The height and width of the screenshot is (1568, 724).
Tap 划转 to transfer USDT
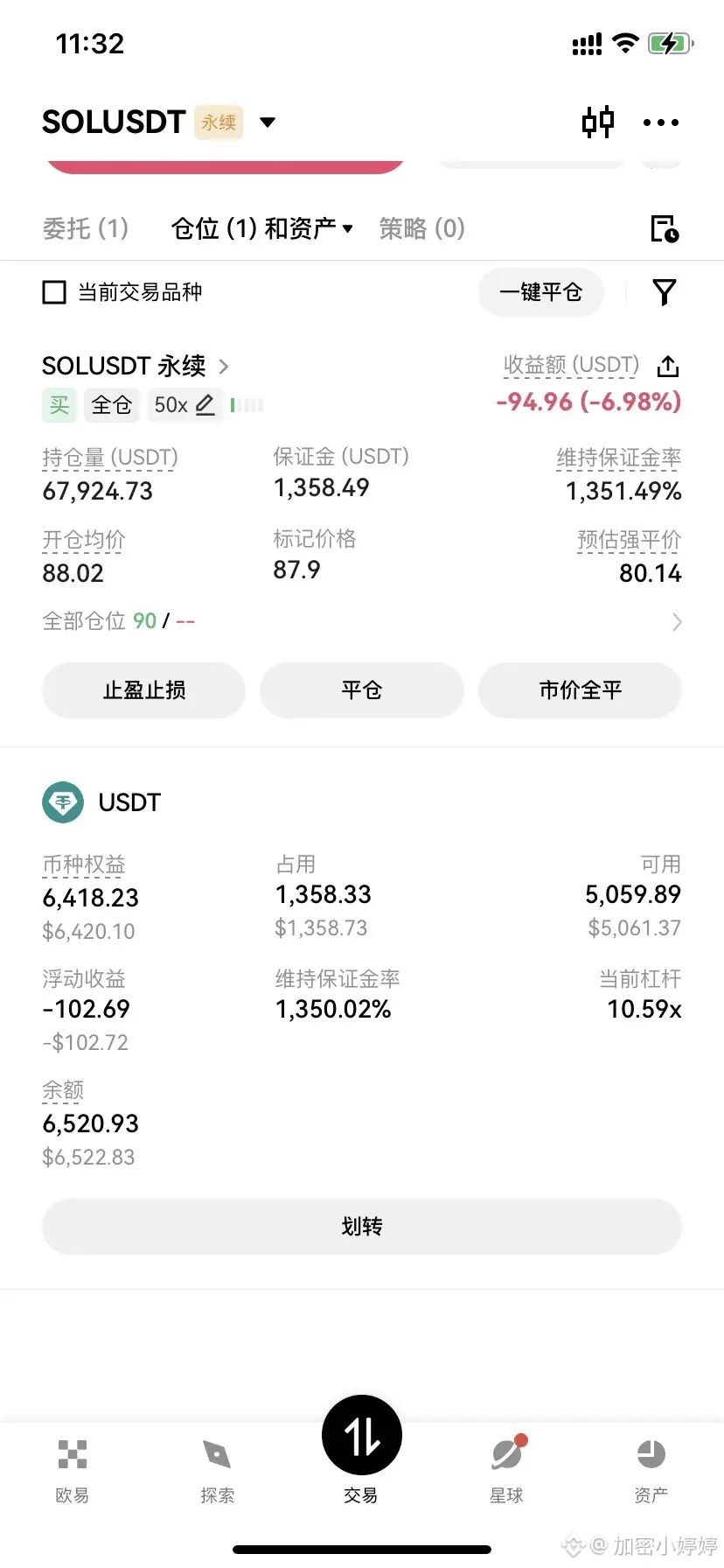click(x=361, y=1227)
